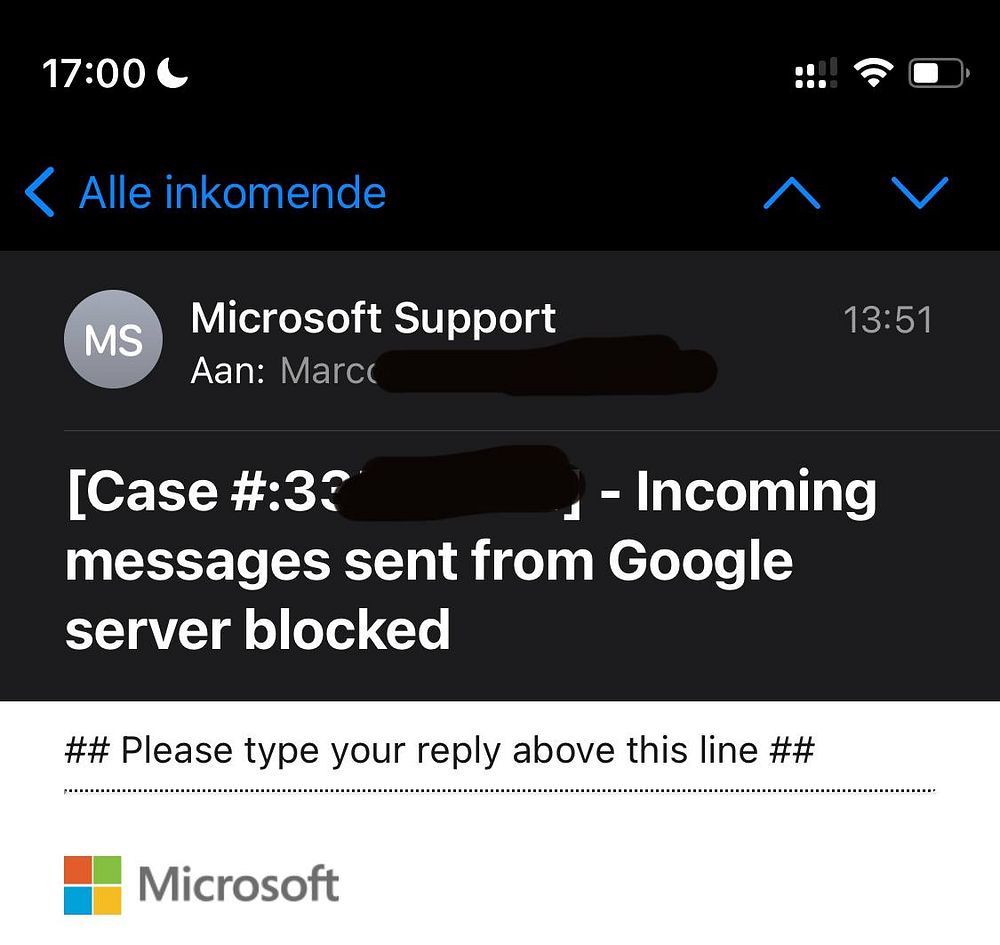Jump to the next message with down arrow

click(918, 193)
